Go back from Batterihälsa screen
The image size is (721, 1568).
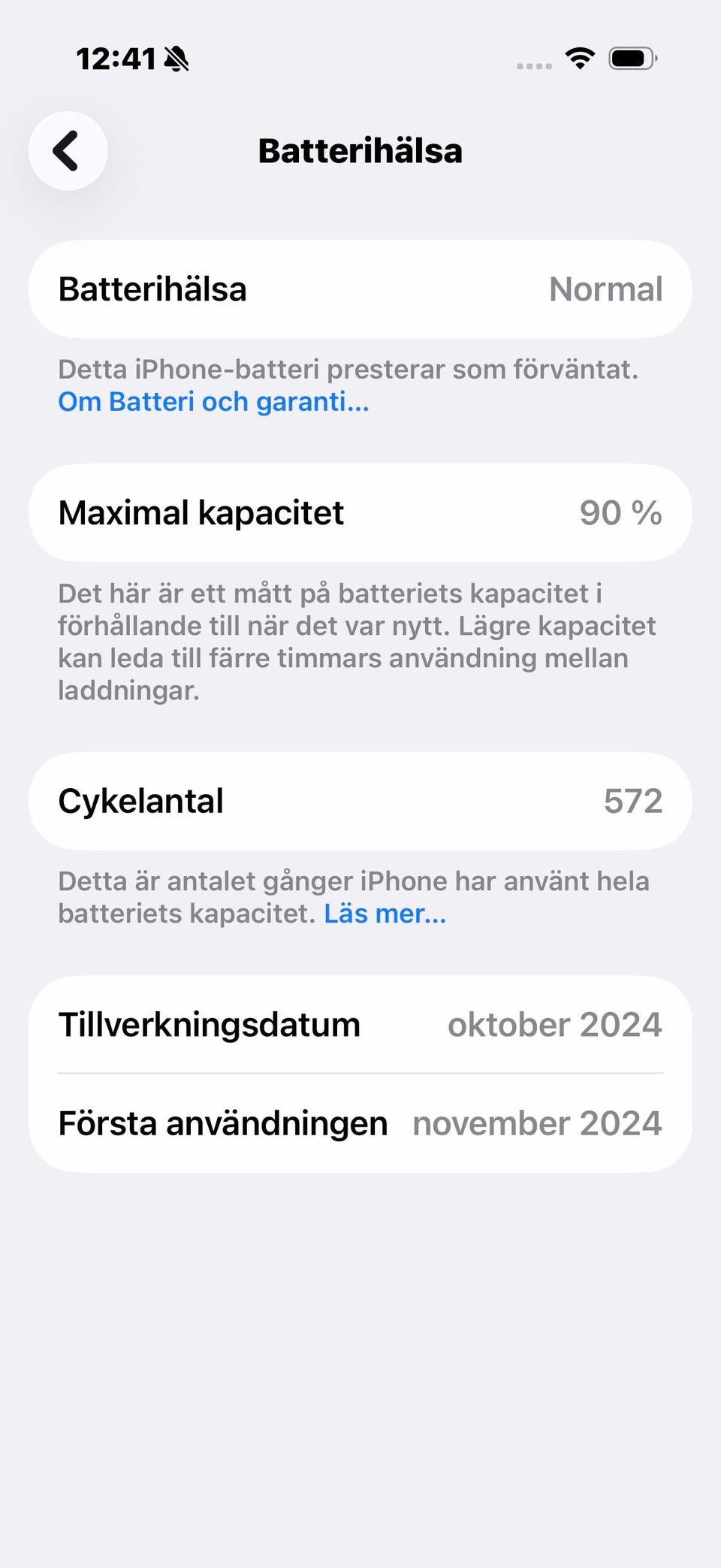68,151
